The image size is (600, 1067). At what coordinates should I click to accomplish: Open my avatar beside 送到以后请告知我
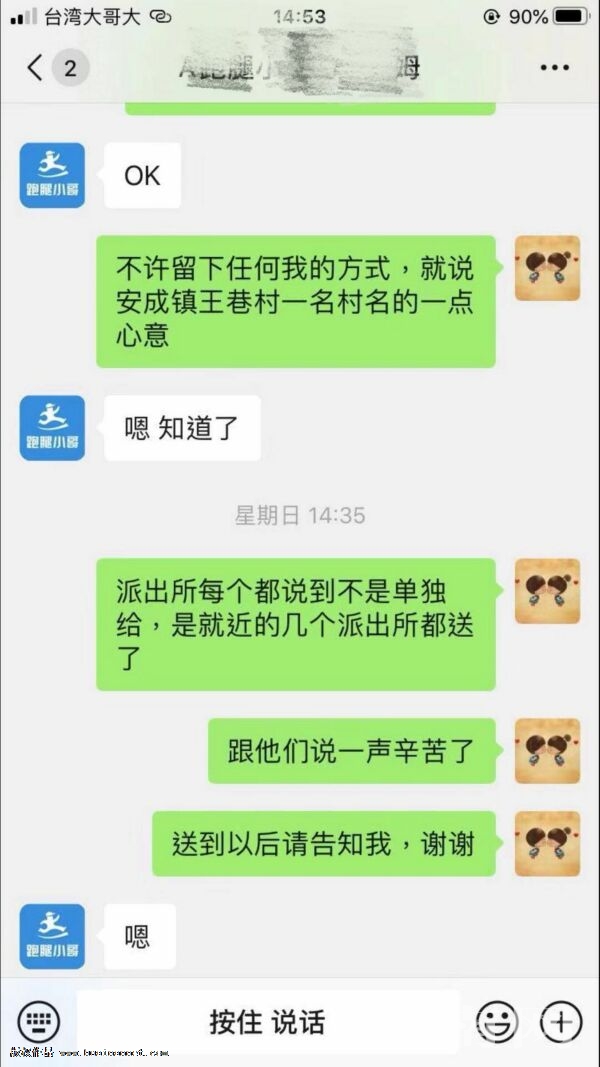click(547, 843)
